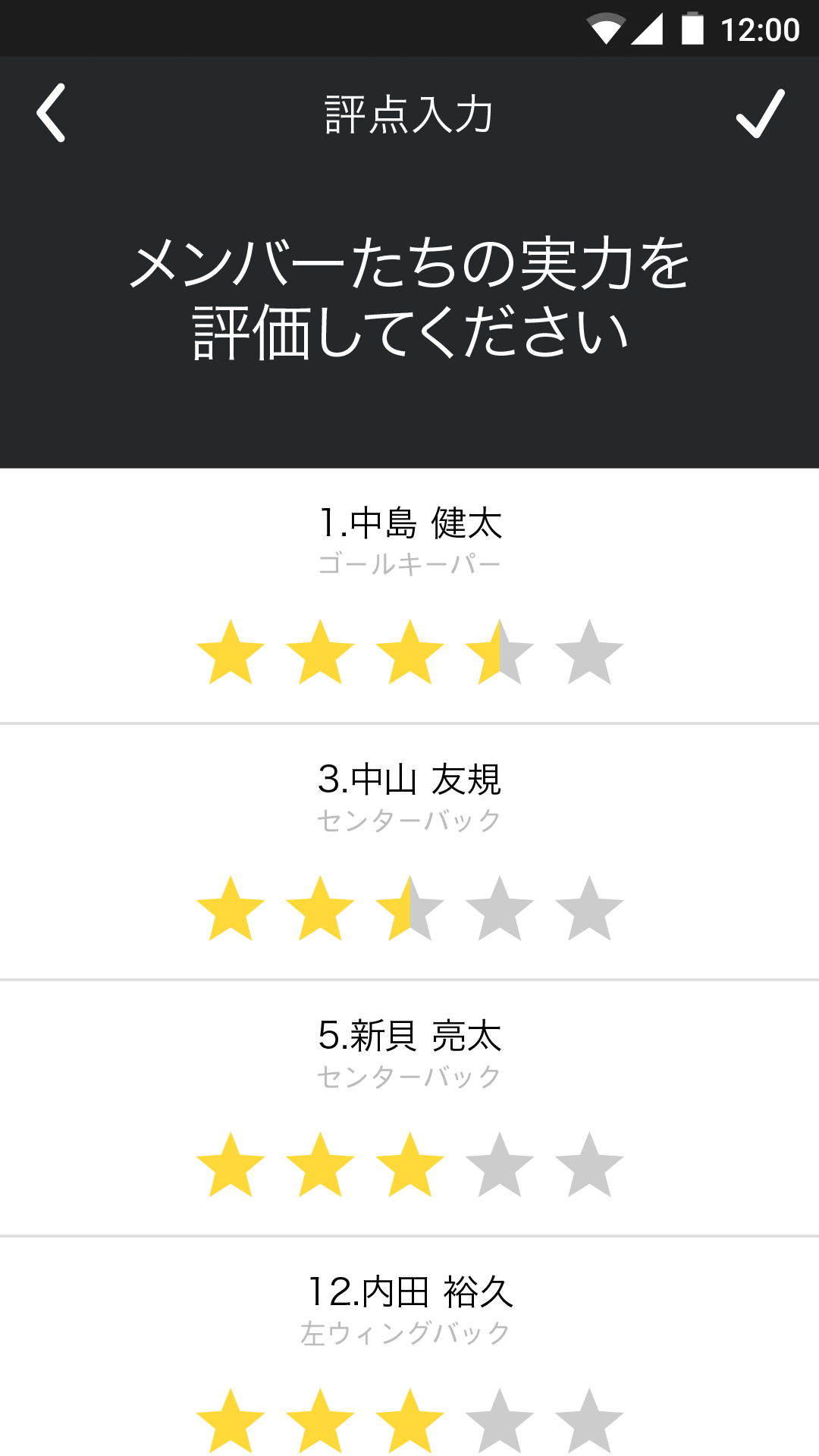Confirm ratings with the checkmark icon
Screen dimensions: 819x1456
760,115
